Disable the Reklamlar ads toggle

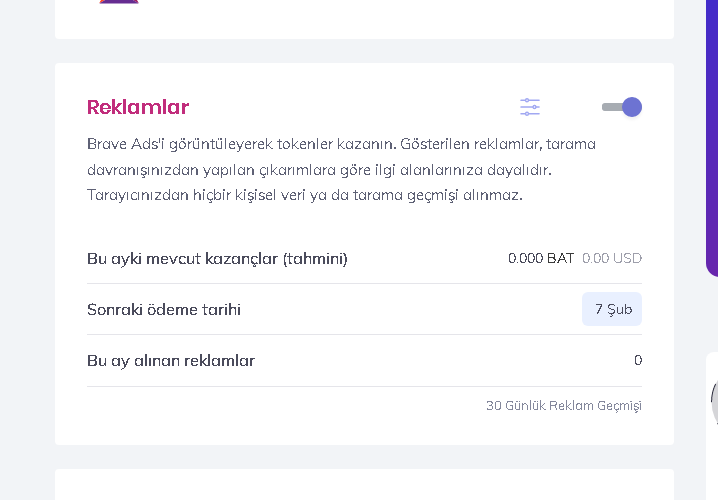click(622, 107)
